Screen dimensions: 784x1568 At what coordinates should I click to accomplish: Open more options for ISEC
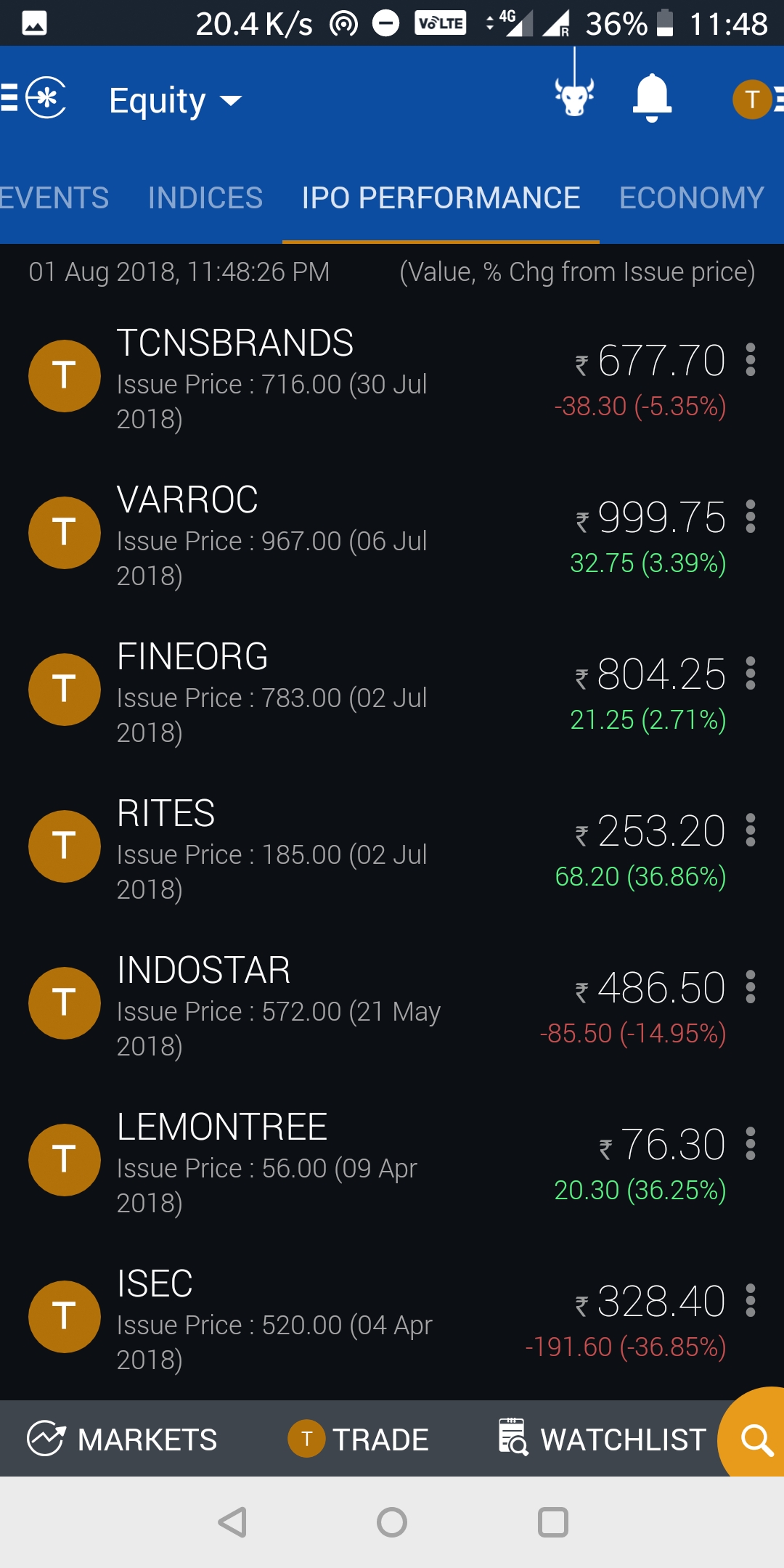click(751, 1301)
